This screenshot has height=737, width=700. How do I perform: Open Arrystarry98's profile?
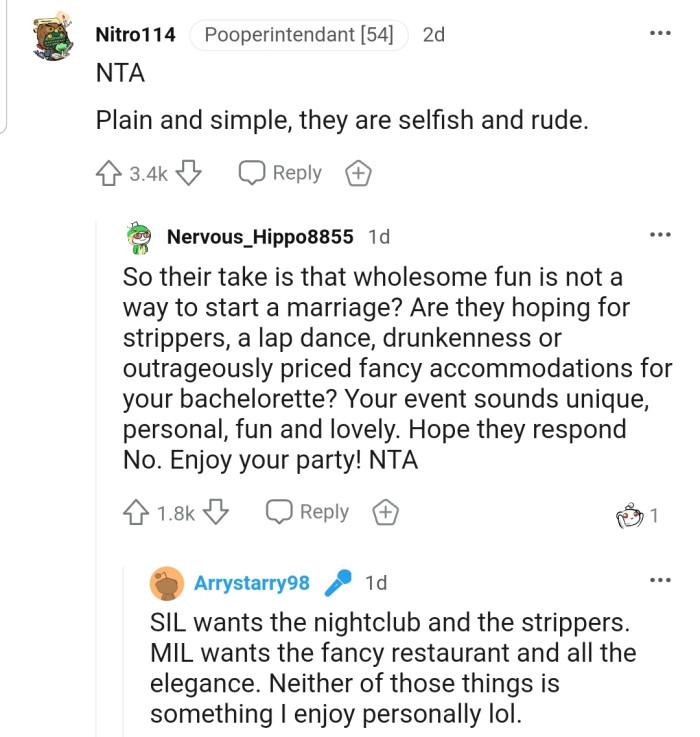click(251, 583)
